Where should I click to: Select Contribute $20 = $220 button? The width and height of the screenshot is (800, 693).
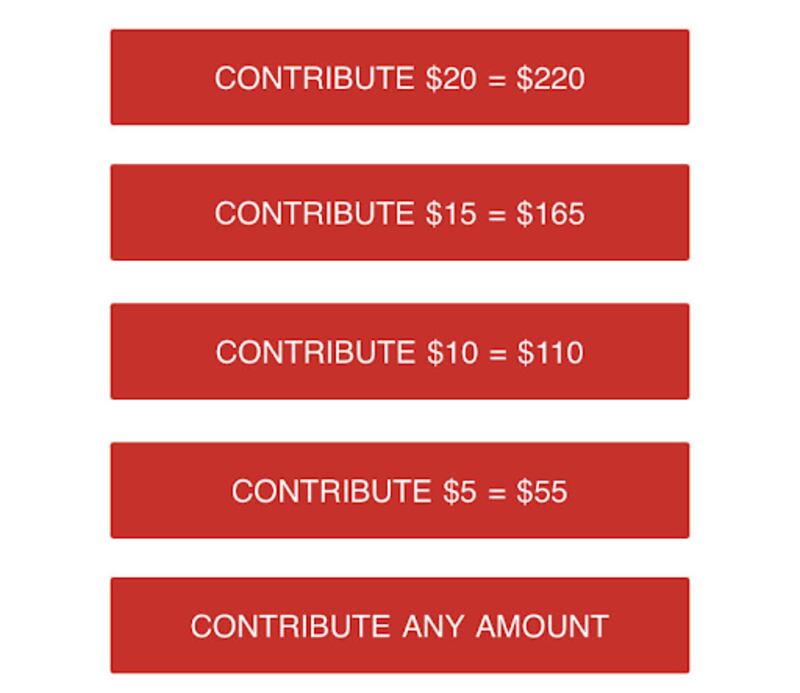point(399,78)
